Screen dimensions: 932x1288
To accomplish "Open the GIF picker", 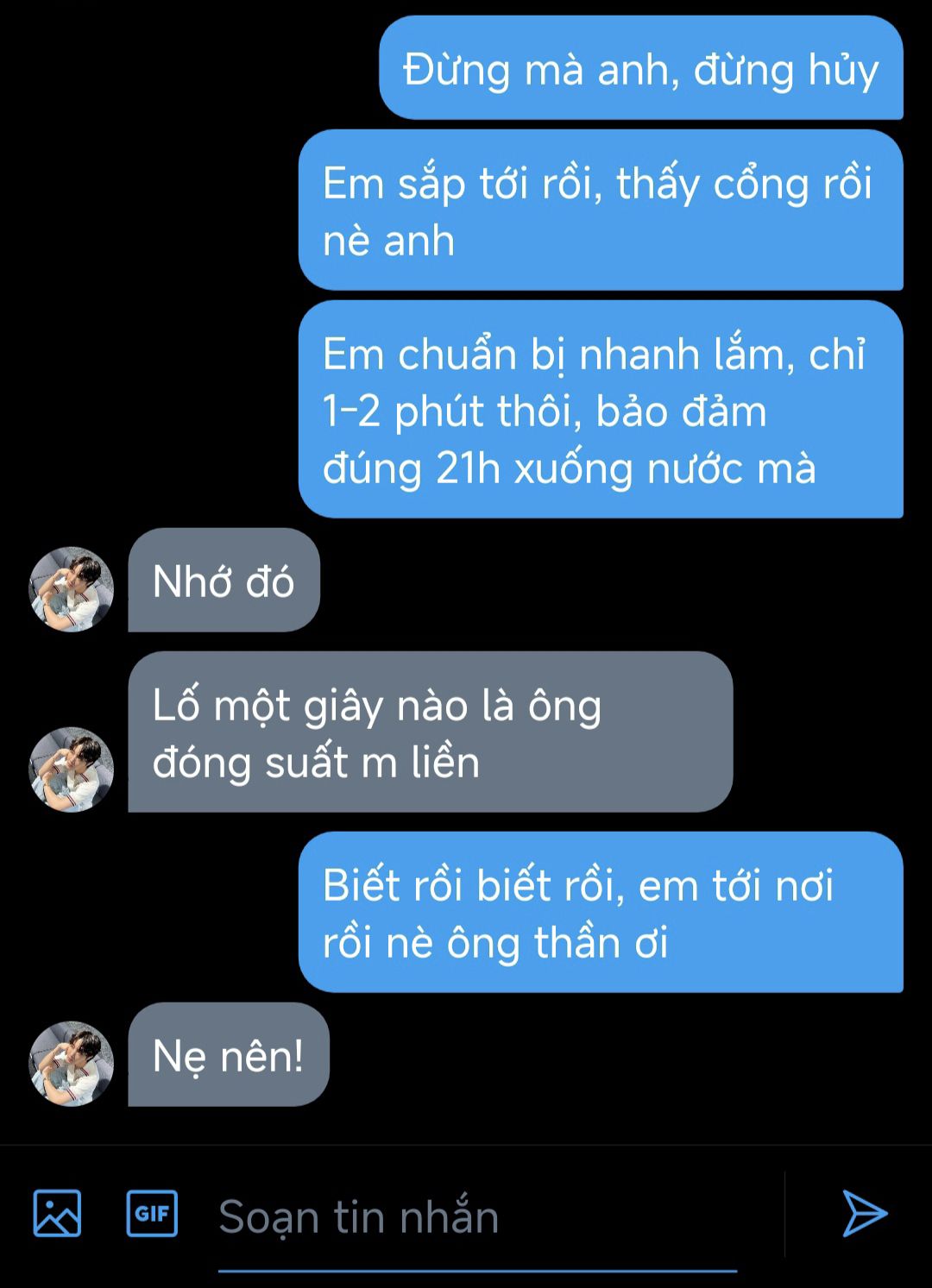I will pos(152,1214).
